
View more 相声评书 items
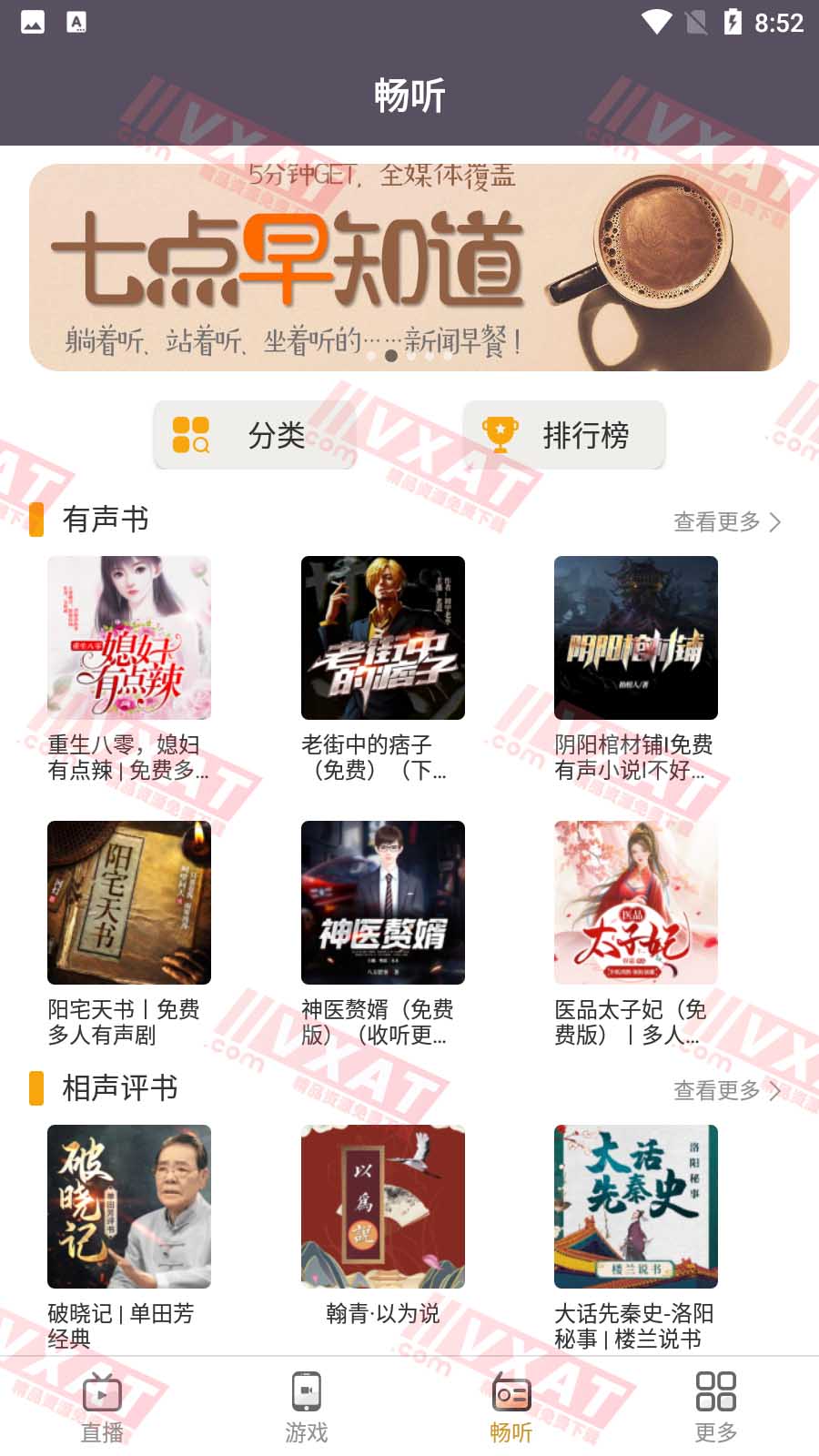click(x=726, y=1090)
